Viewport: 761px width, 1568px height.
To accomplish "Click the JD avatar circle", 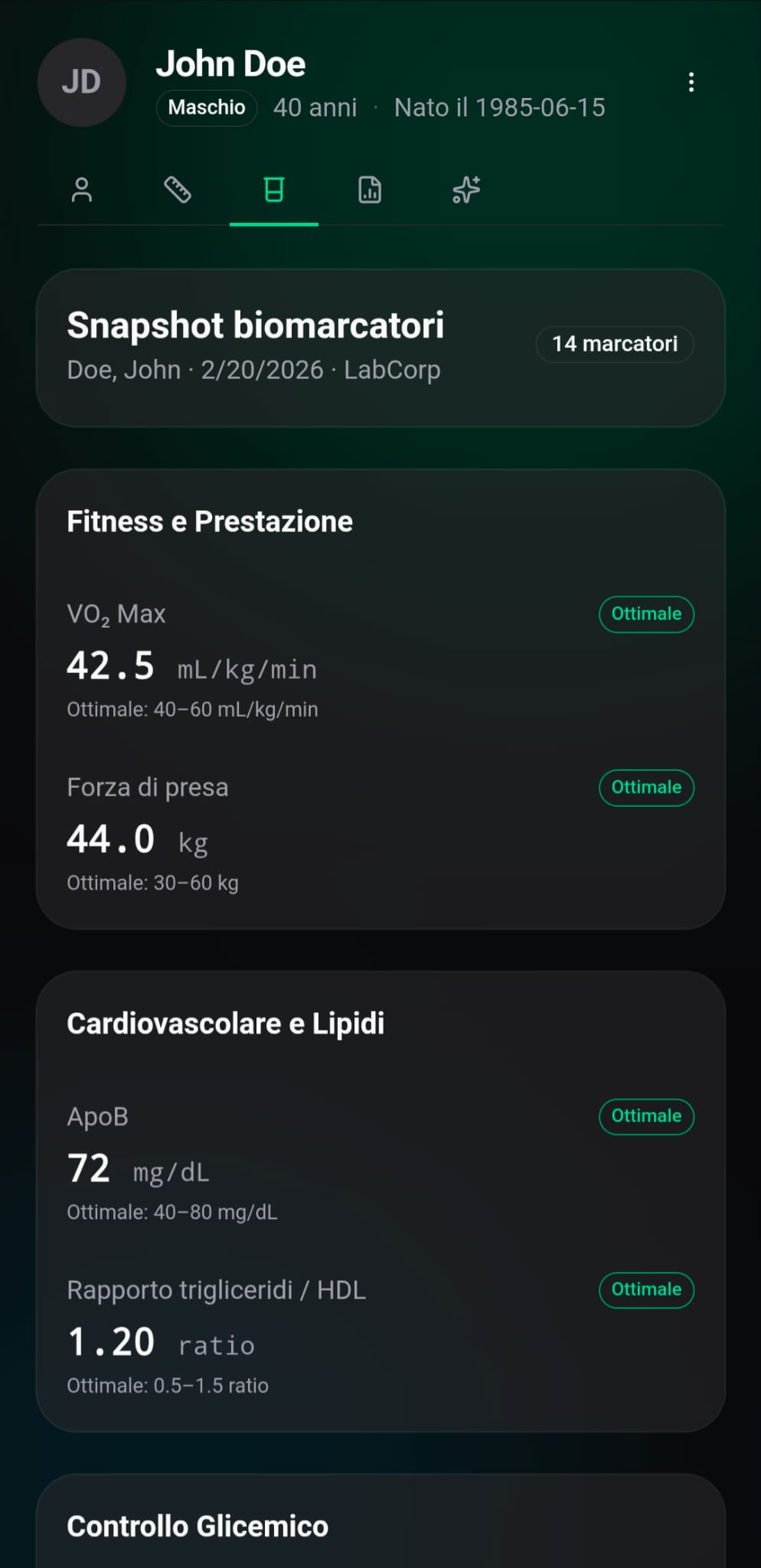I will pyautogui.click(x=82, y=83).
